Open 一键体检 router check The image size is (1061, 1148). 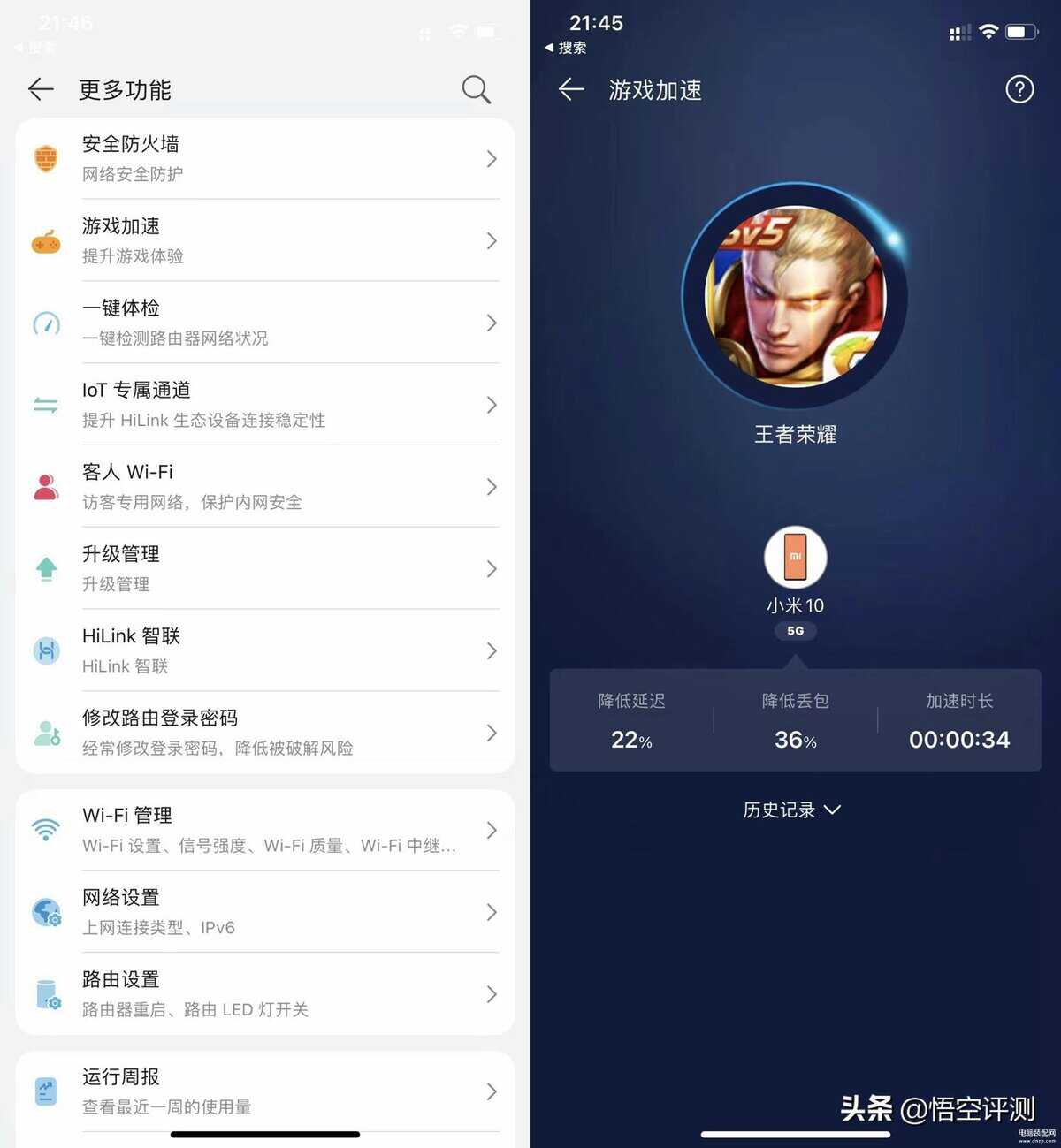pos(265,323)
